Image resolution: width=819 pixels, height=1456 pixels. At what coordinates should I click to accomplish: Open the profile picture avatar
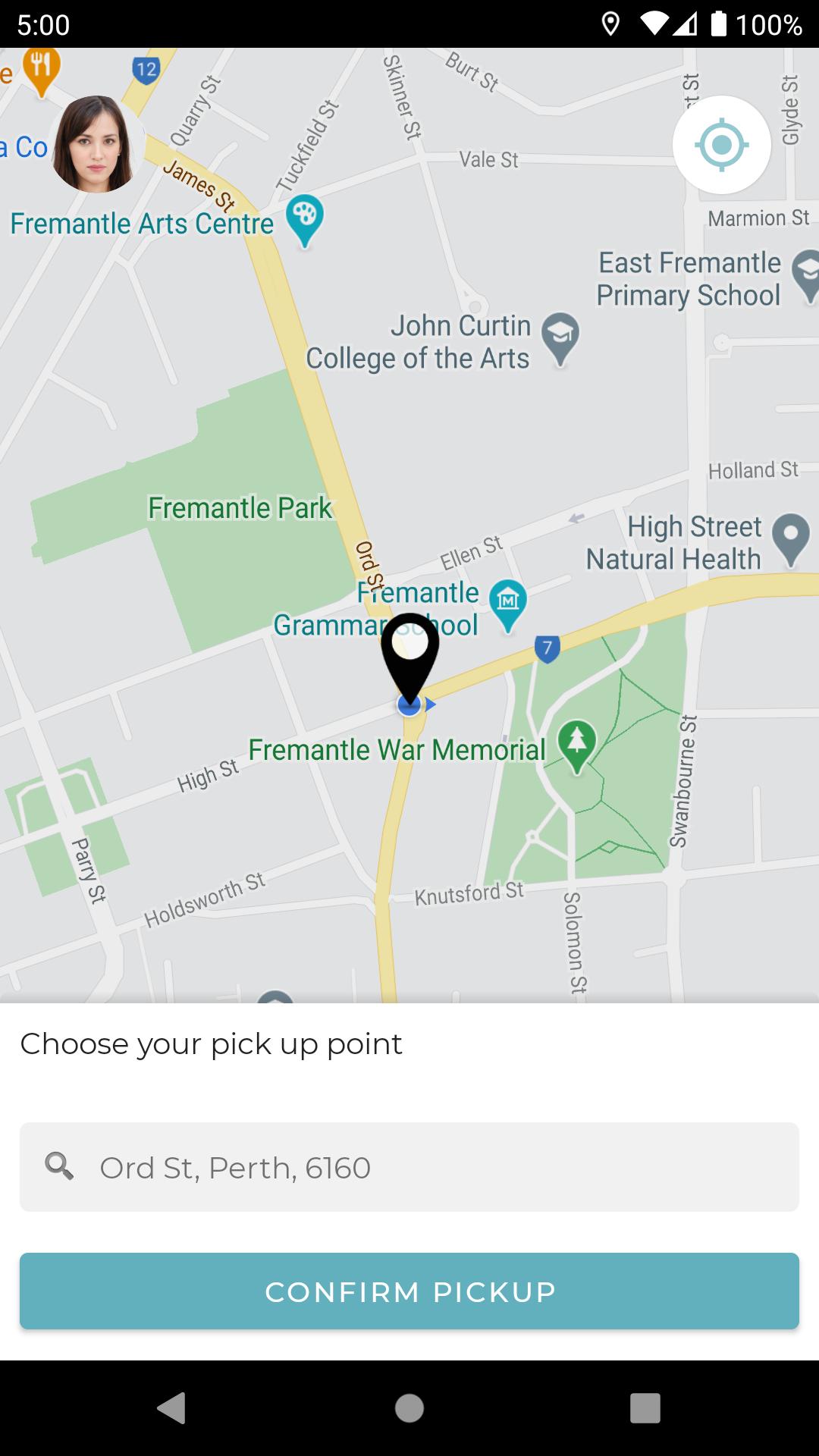click(96, 144)
